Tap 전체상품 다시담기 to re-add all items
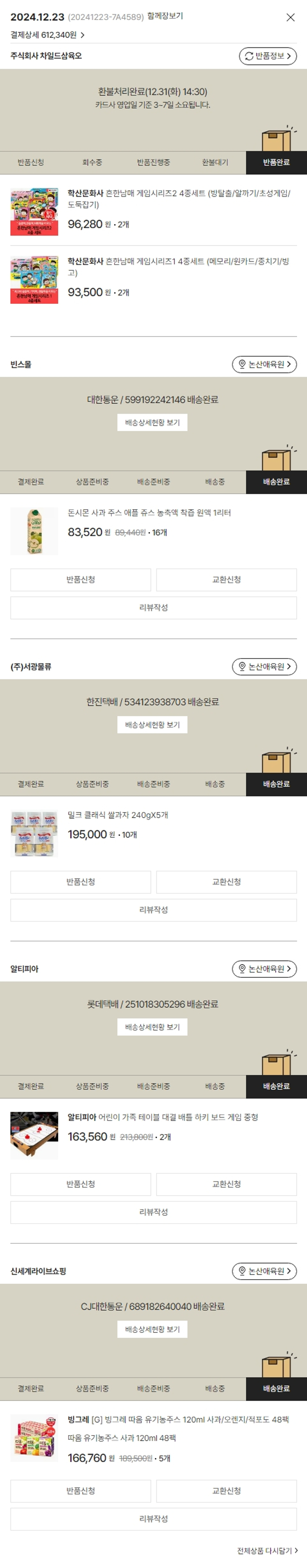 (267, 1550)
